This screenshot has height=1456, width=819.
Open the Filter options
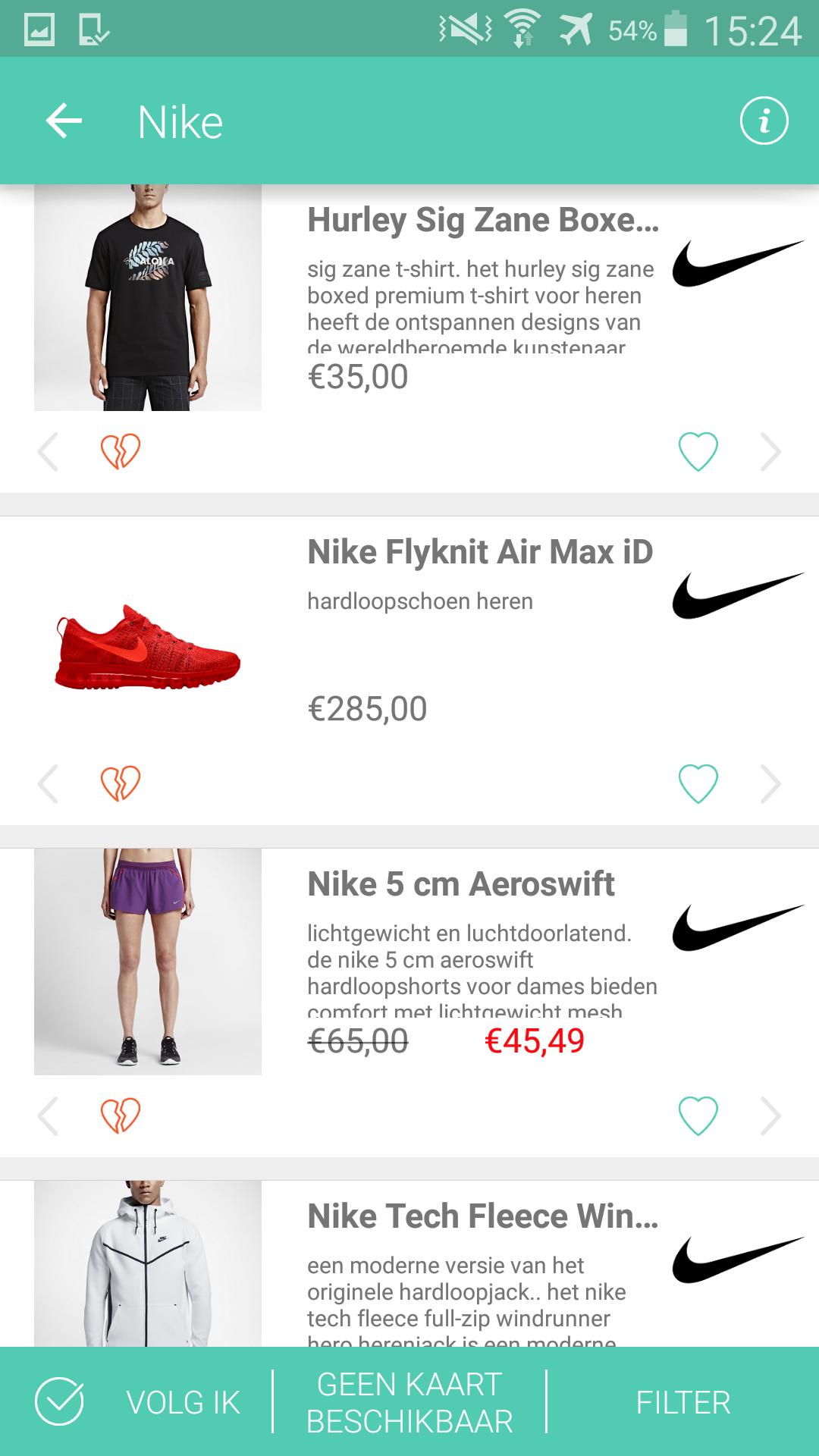[x=682, y=1402]
